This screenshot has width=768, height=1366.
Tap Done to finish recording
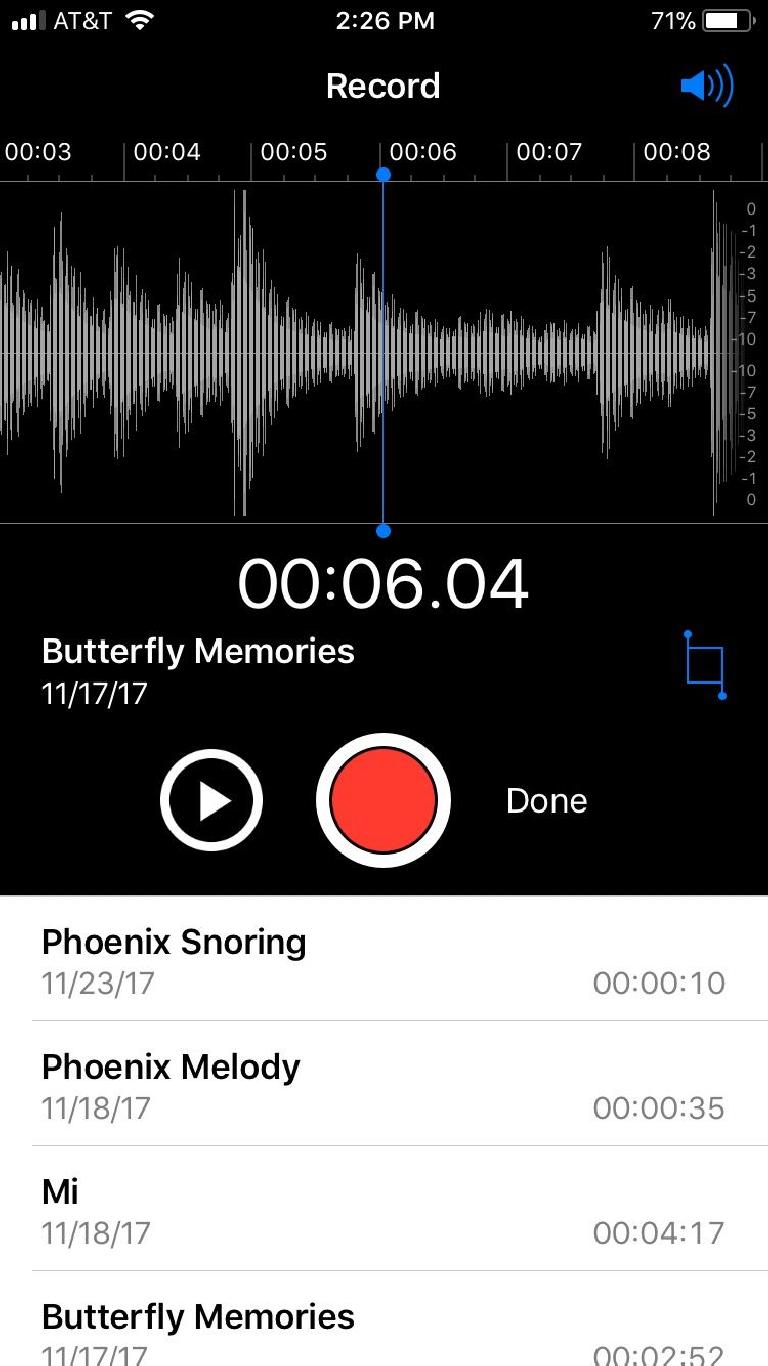pos(546,801)
